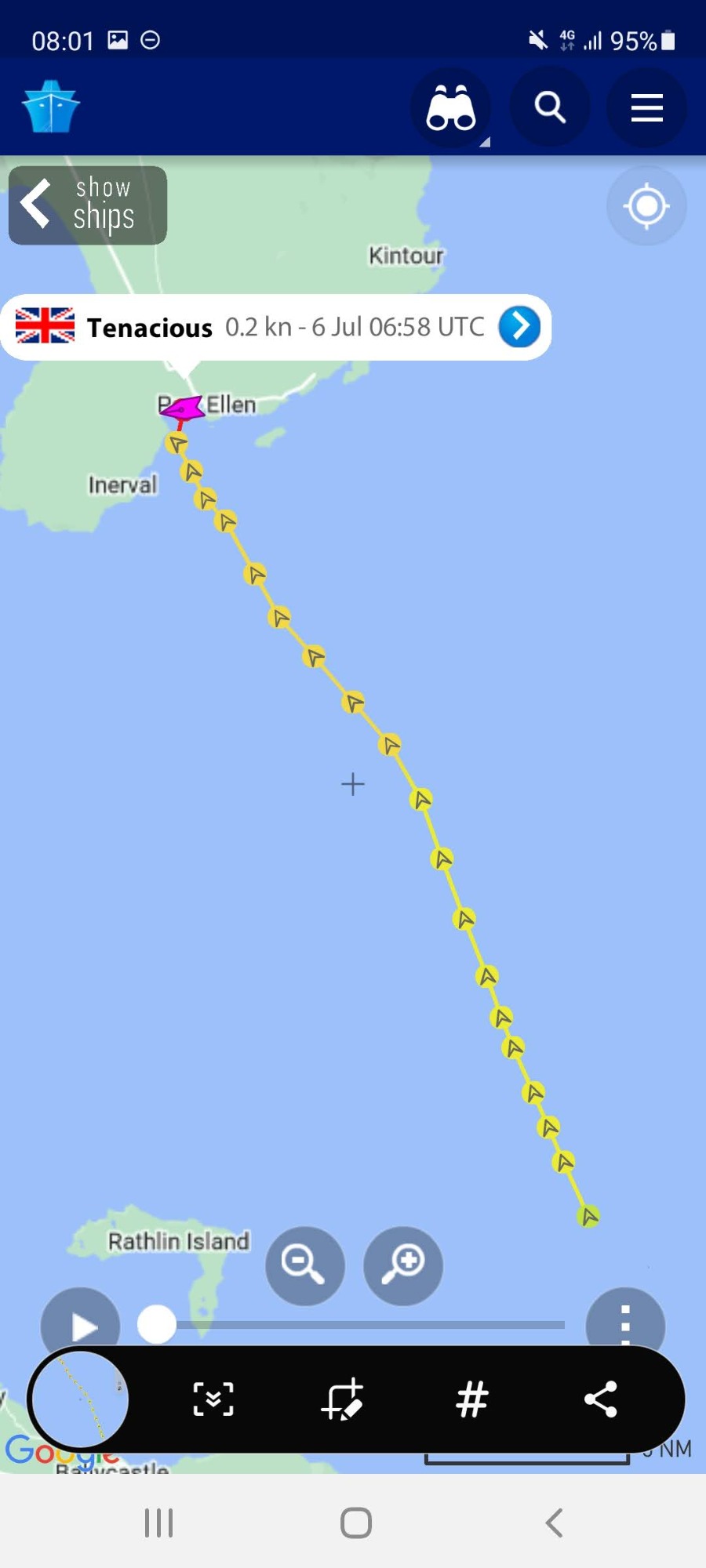Zoom in the map
This screenshot has width=706, height=1568.
(x=403, y=1265)
